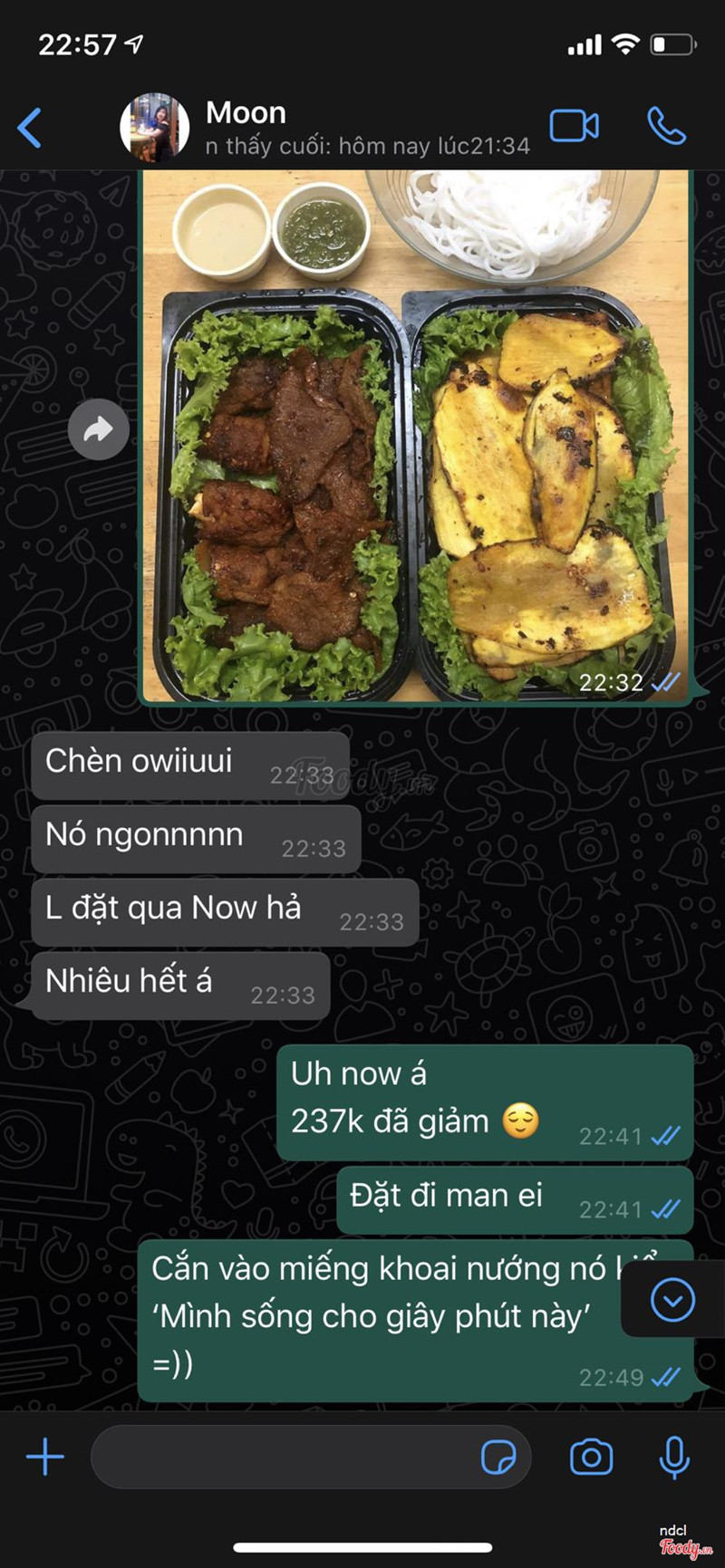Open the shared food photo
Image resolution: width=725 pixels, height=1568 pixels.
[x=415, y=435]
